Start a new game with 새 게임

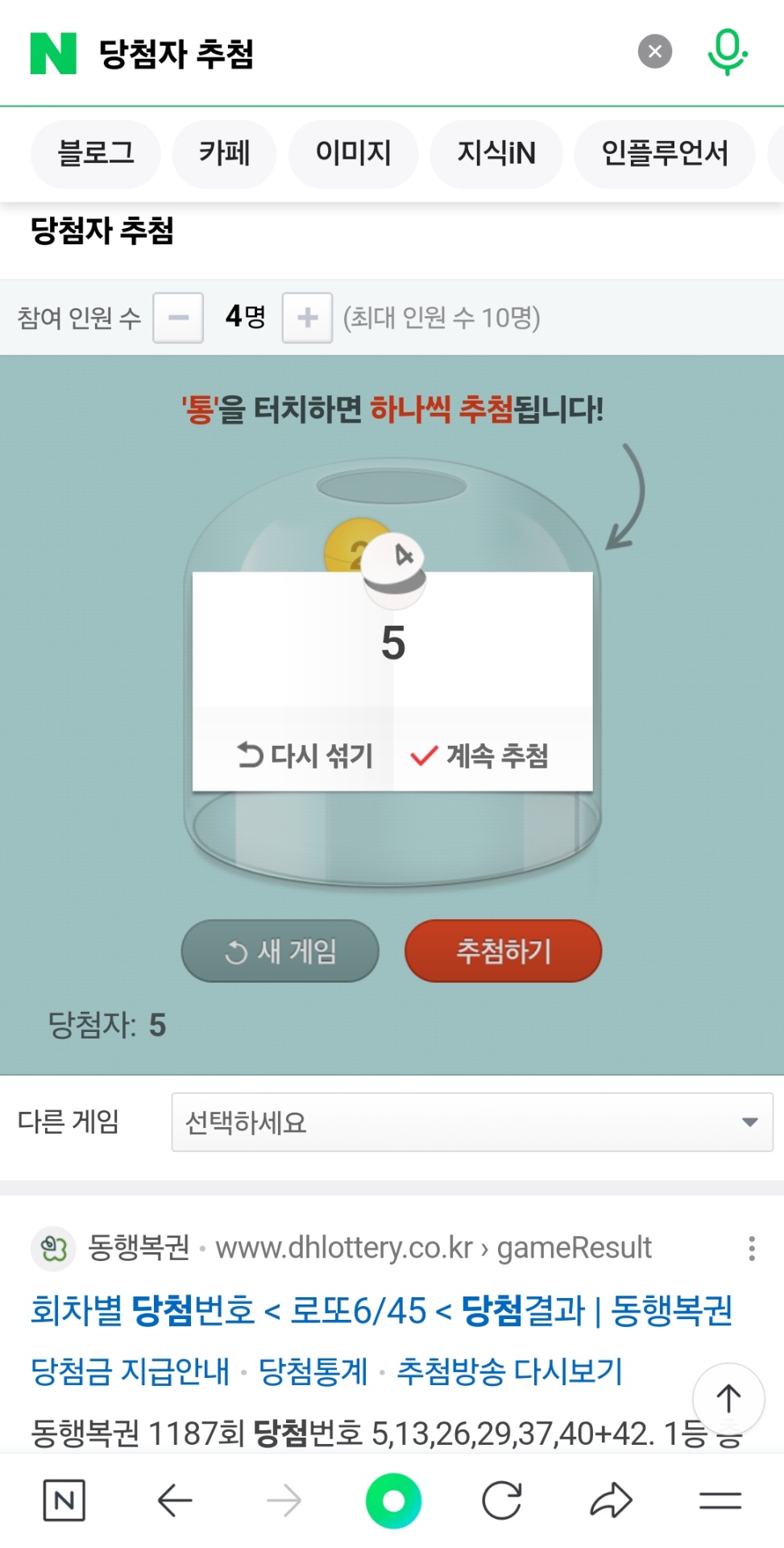coord(280,951)
